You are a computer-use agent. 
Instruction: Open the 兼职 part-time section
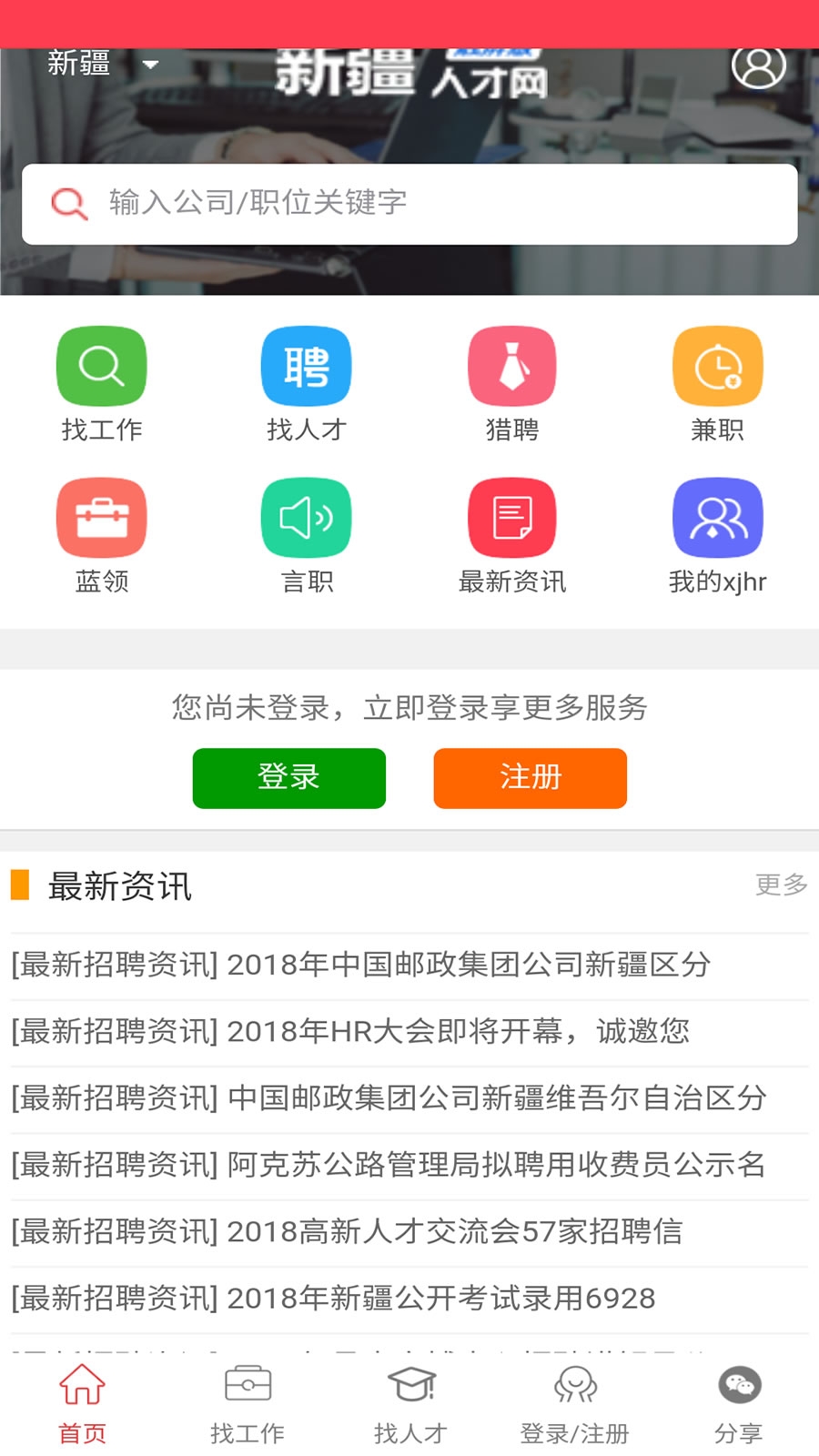tap(717, 384)
